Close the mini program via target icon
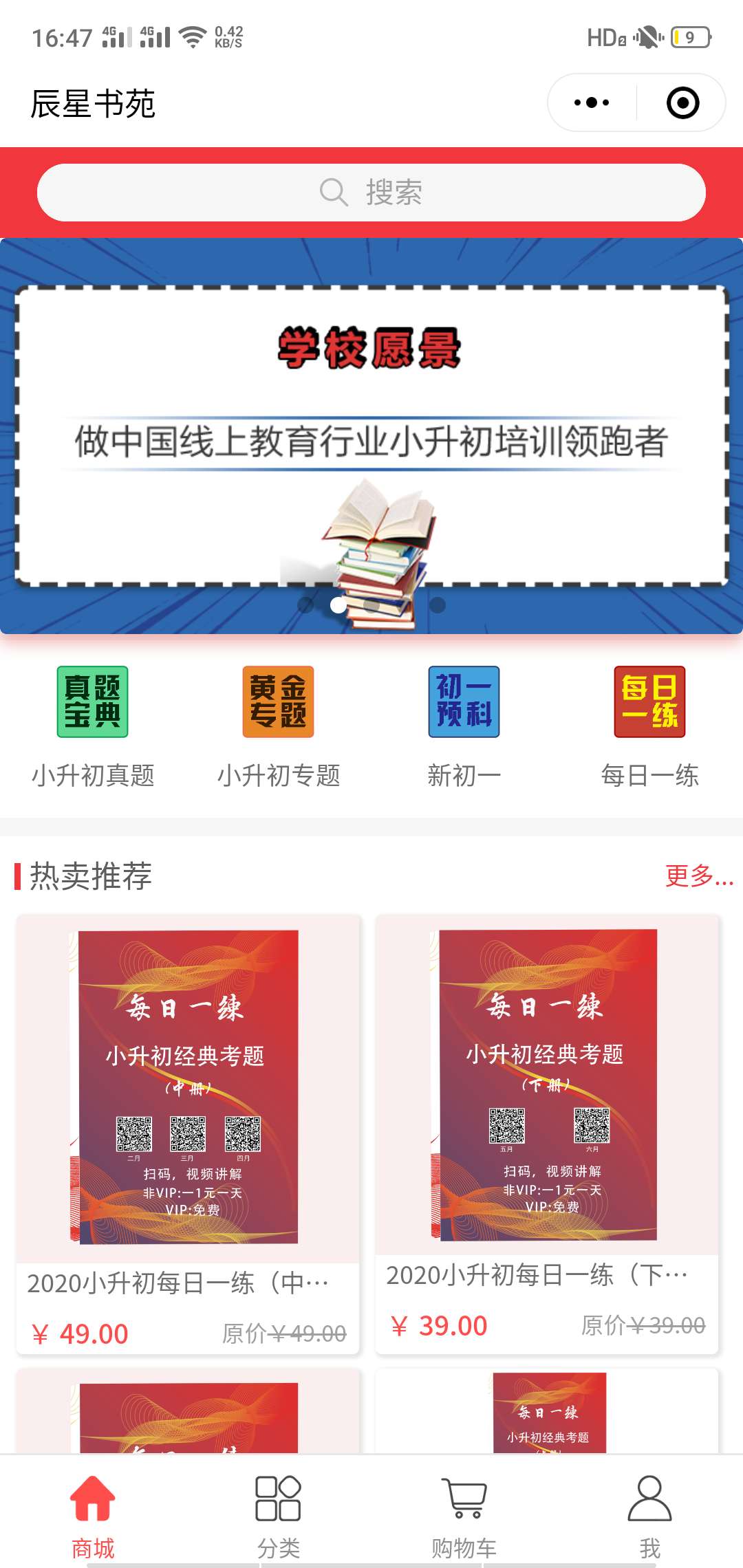This screenshot has height=1568, width=743. 682,103
